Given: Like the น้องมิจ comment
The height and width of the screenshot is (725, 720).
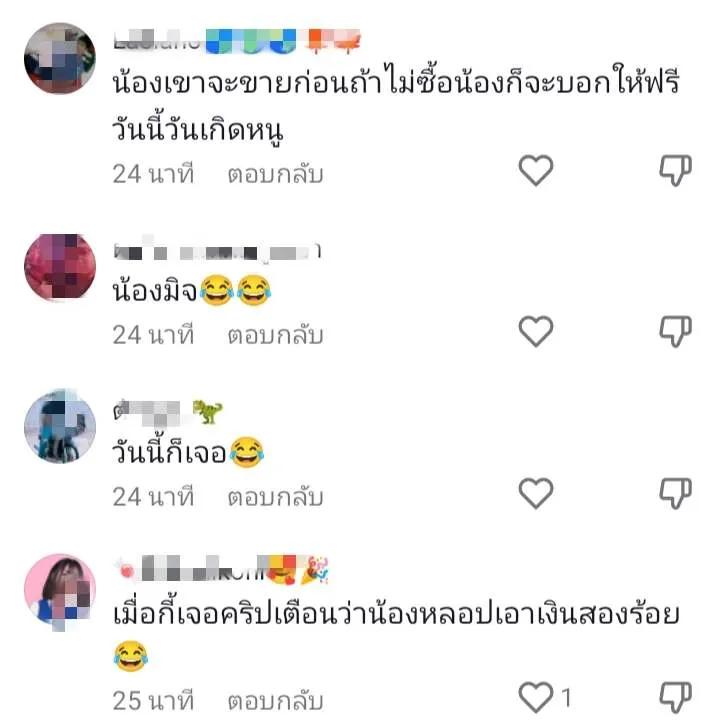Looking at the screenshot, I should [536, 331].
